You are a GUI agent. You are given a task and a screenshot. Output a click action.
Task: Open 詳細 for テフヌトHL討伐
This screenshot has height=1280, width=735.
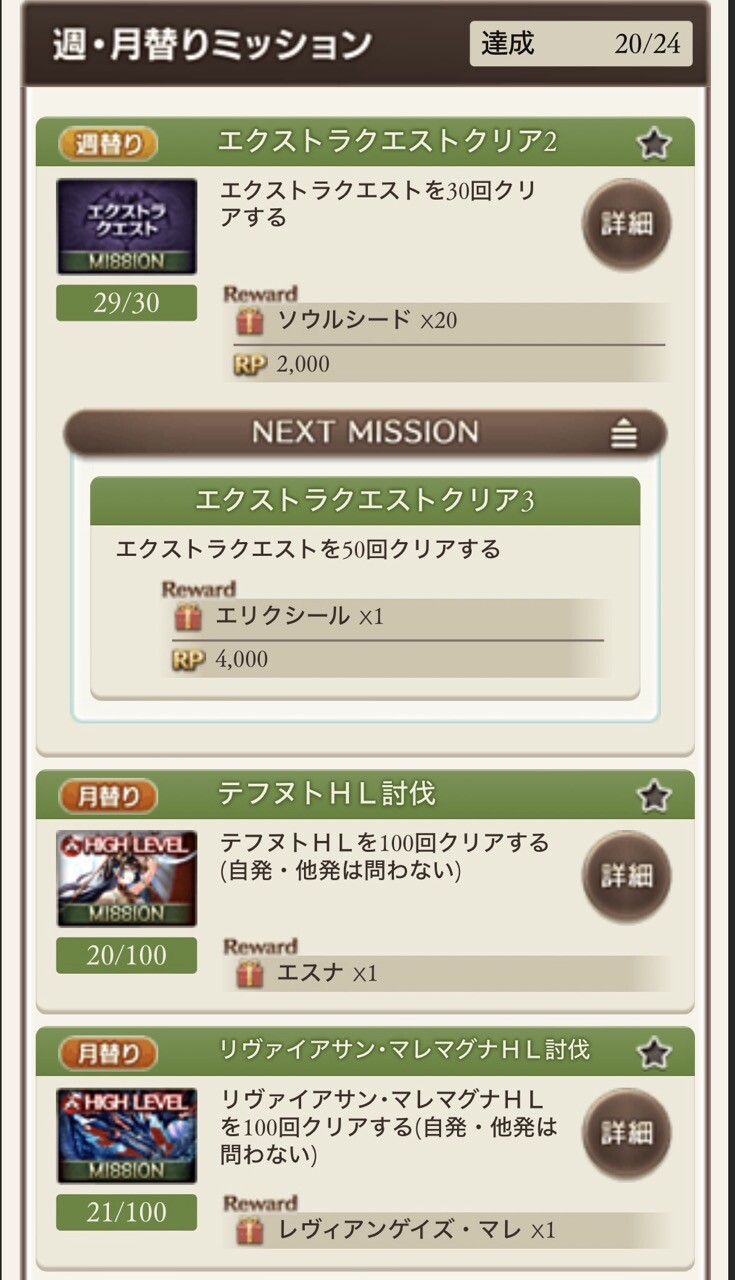(x=626, y=876)
